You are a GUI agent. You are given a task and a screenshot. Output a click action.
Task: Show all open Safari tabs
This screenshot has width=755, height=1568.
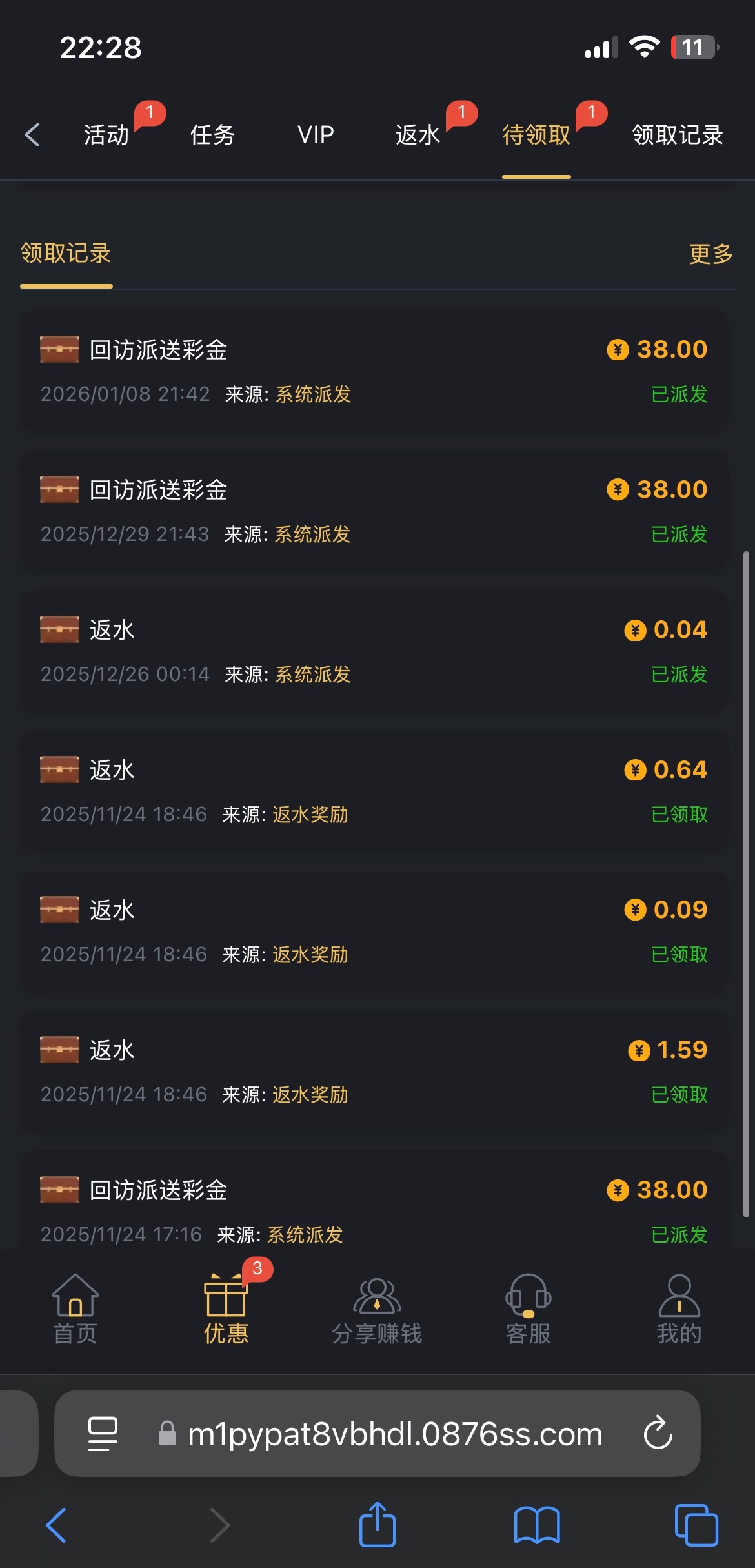point(696,1525)
